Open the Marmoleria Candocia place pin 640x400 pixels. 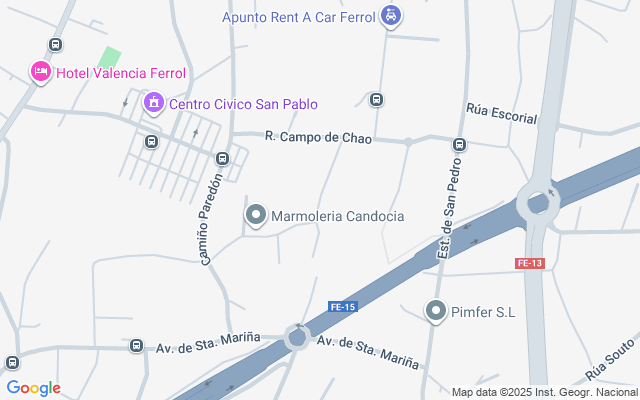[256, 215]
